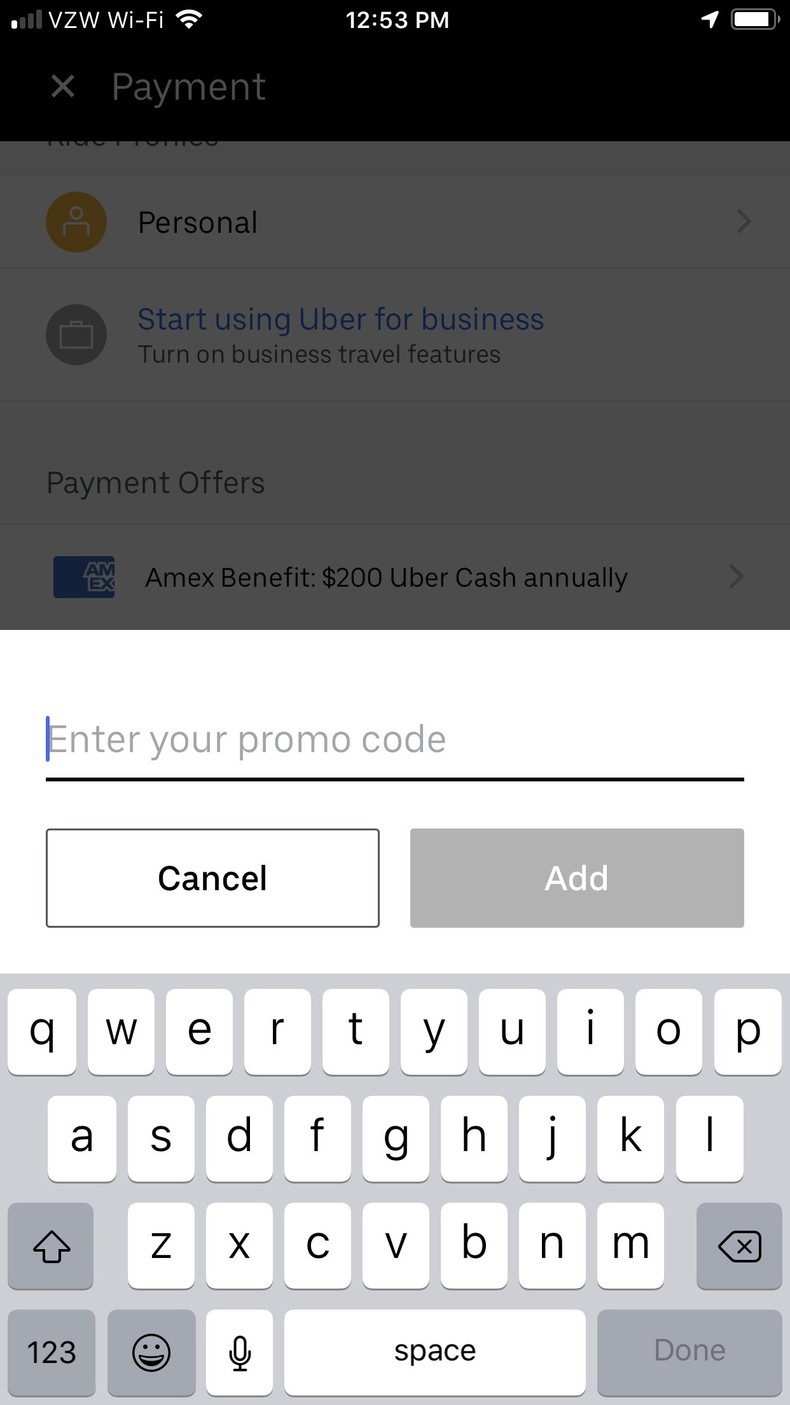Cancel the promo code entry
The image size is (790, 1405).
[x=212, y=878]
